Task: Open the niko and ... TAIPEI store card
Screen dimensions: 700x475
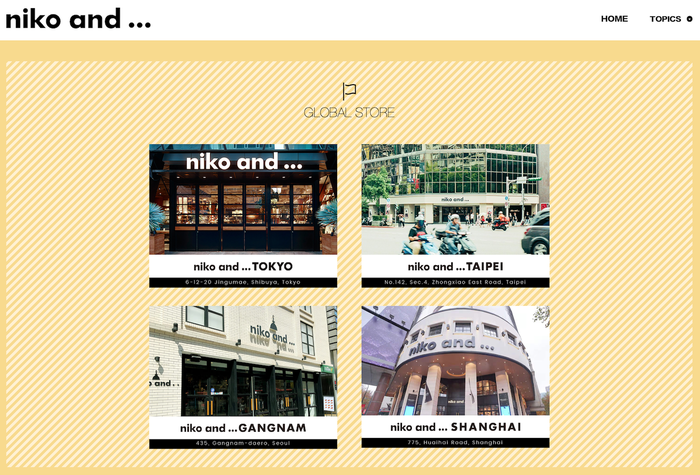Action: (455, 214)
